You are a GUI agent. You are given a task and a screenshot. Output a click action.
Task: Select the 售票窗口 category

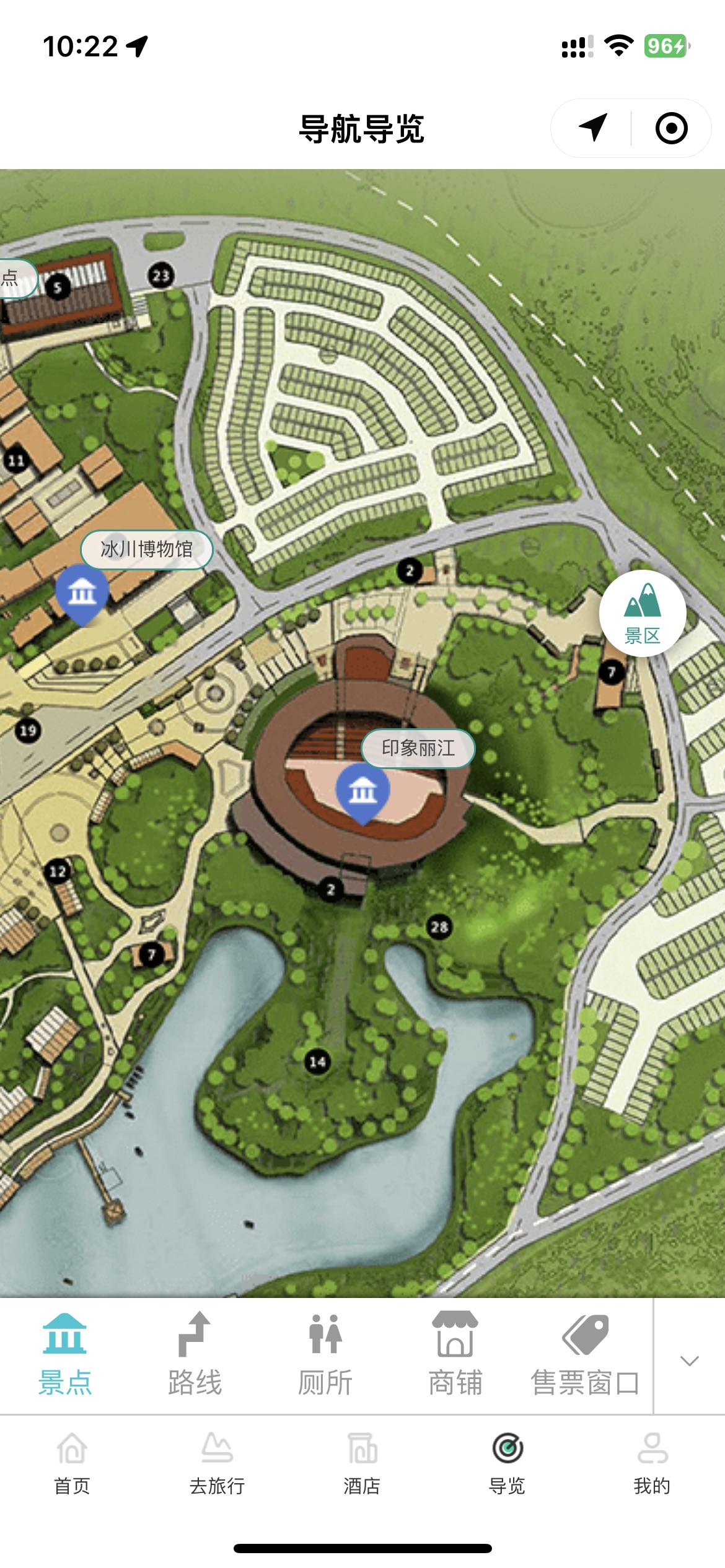(x=585, y=1356)
